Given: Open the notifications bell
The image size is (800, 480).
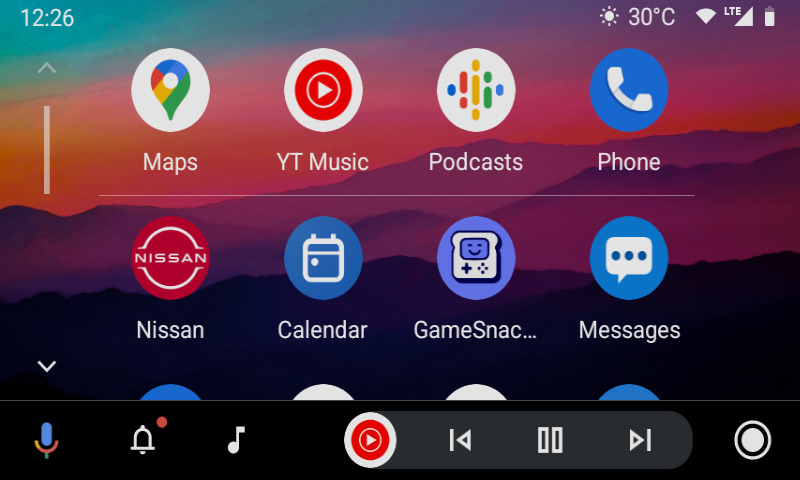Looking at the screenshot, I should click(144, 440).
